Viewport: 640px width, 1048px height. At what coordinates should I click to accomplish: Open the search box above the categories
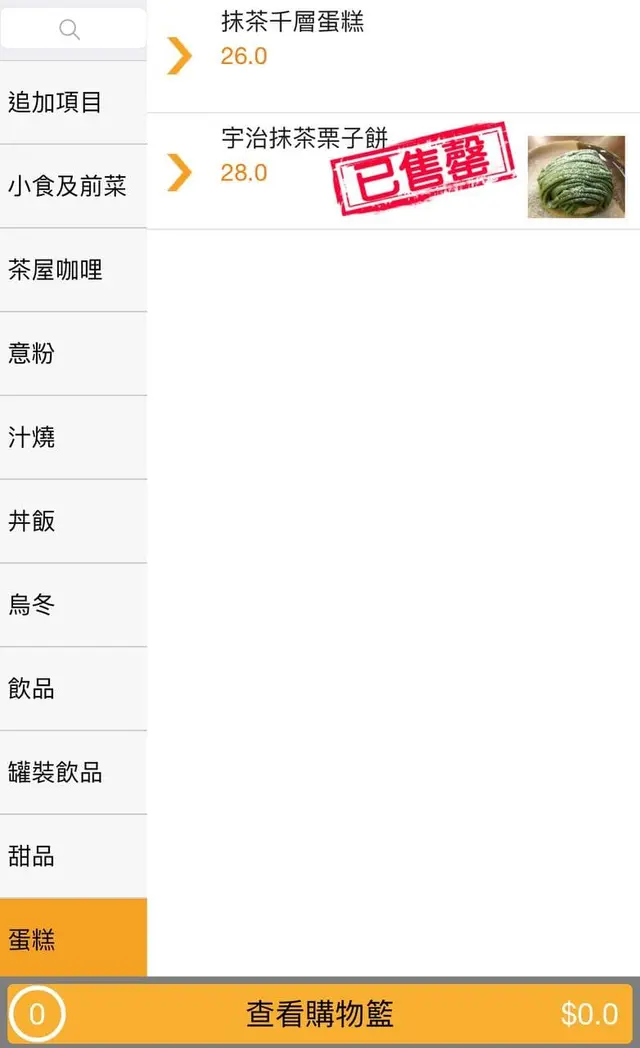click(x=72, y=29)
